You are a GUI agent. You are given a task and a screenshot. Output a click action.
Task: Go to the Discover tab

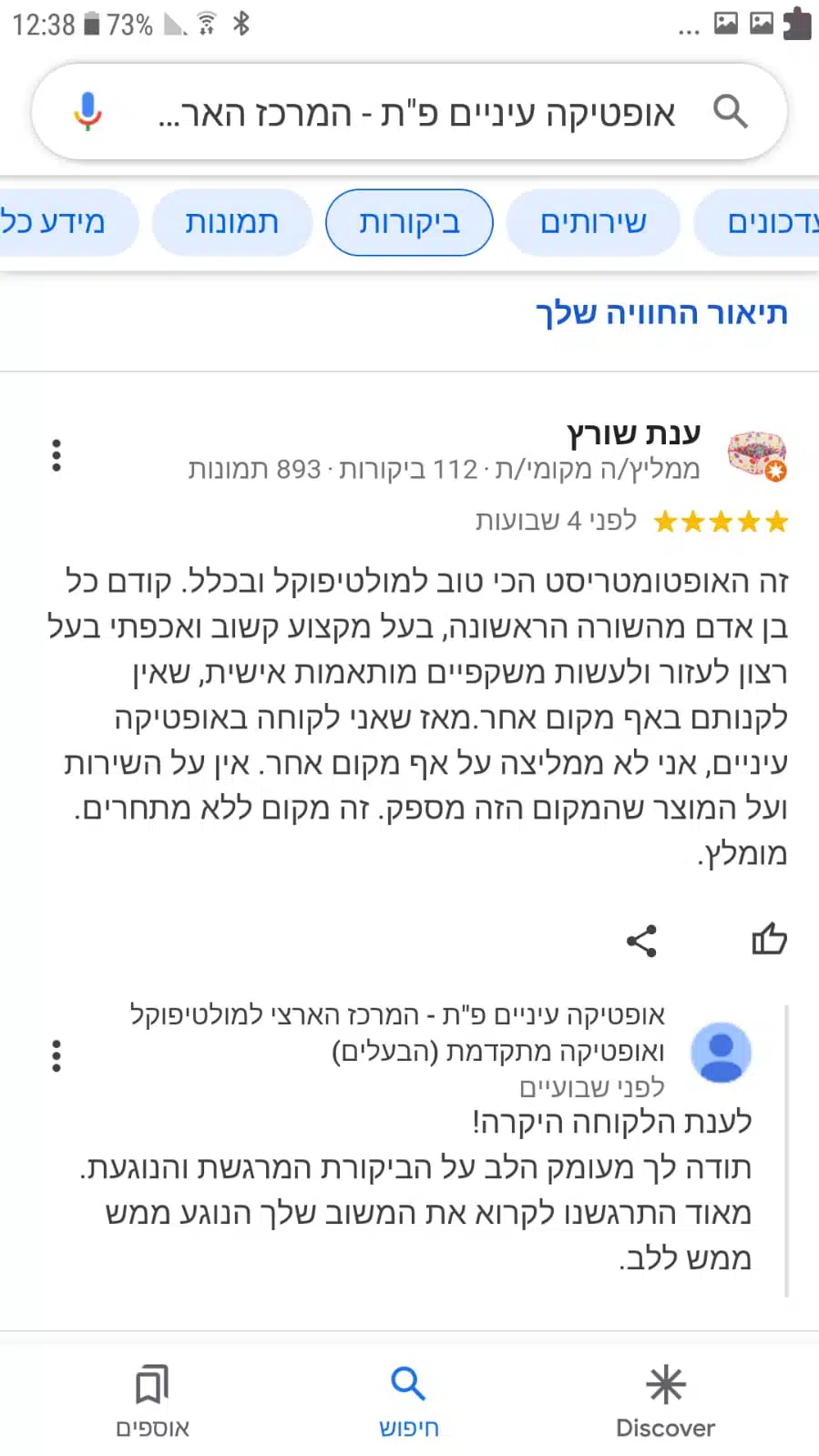click(665, 1400)
